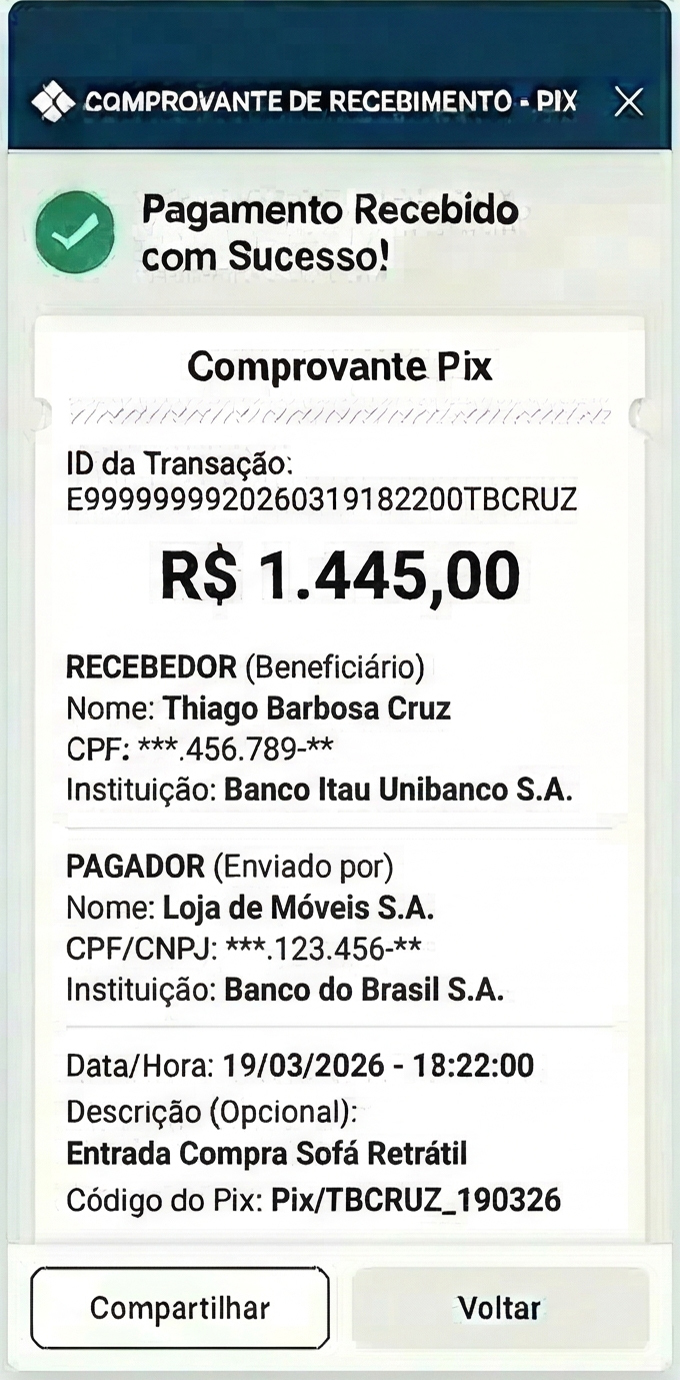Share the receipt via Compartilhar
The image size is (680, 1380).
point(180,1308)
